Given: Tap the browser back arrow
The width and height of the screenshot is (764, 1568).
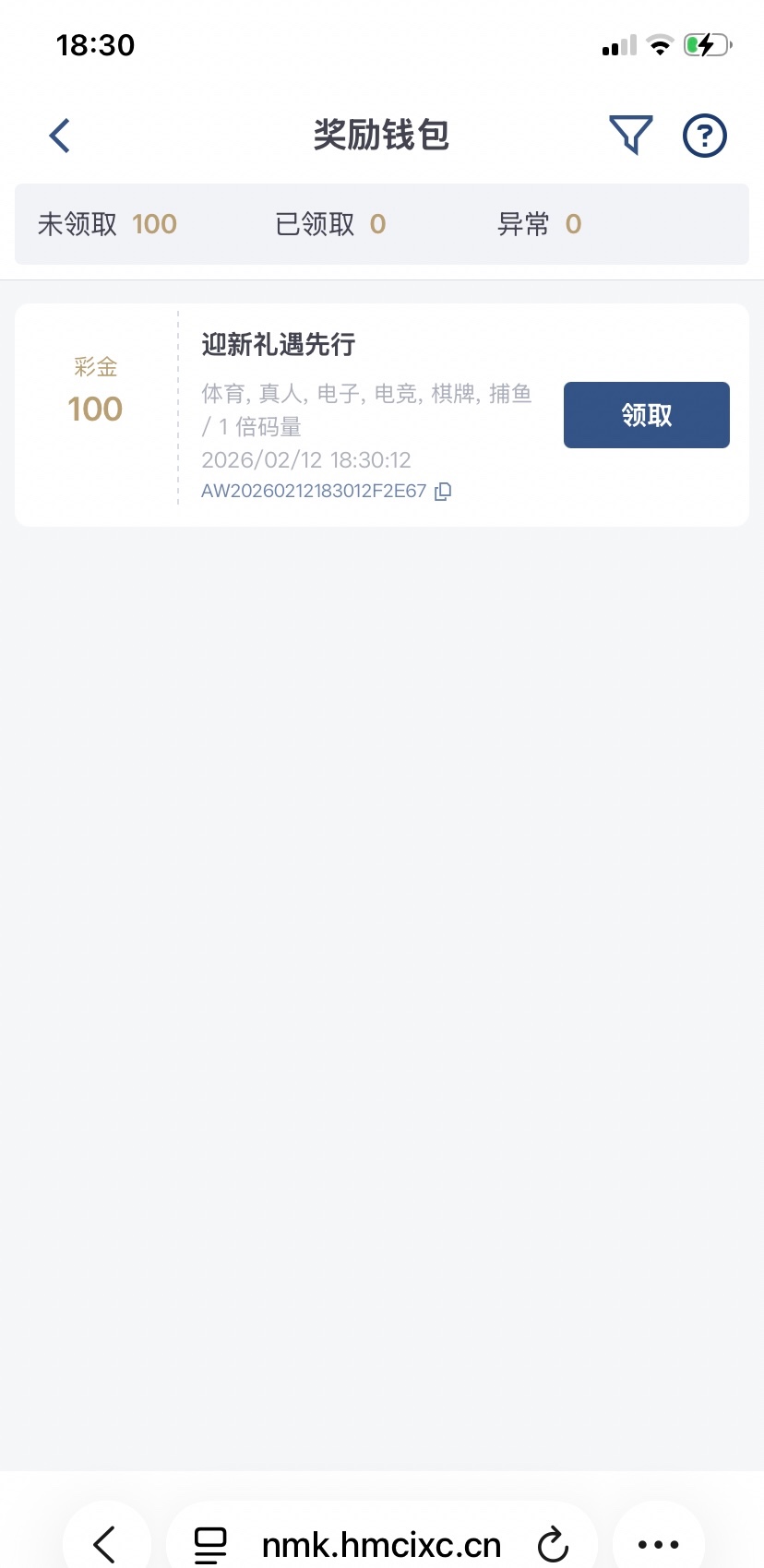Looking at the screenshot, I should pos(105,1544).
